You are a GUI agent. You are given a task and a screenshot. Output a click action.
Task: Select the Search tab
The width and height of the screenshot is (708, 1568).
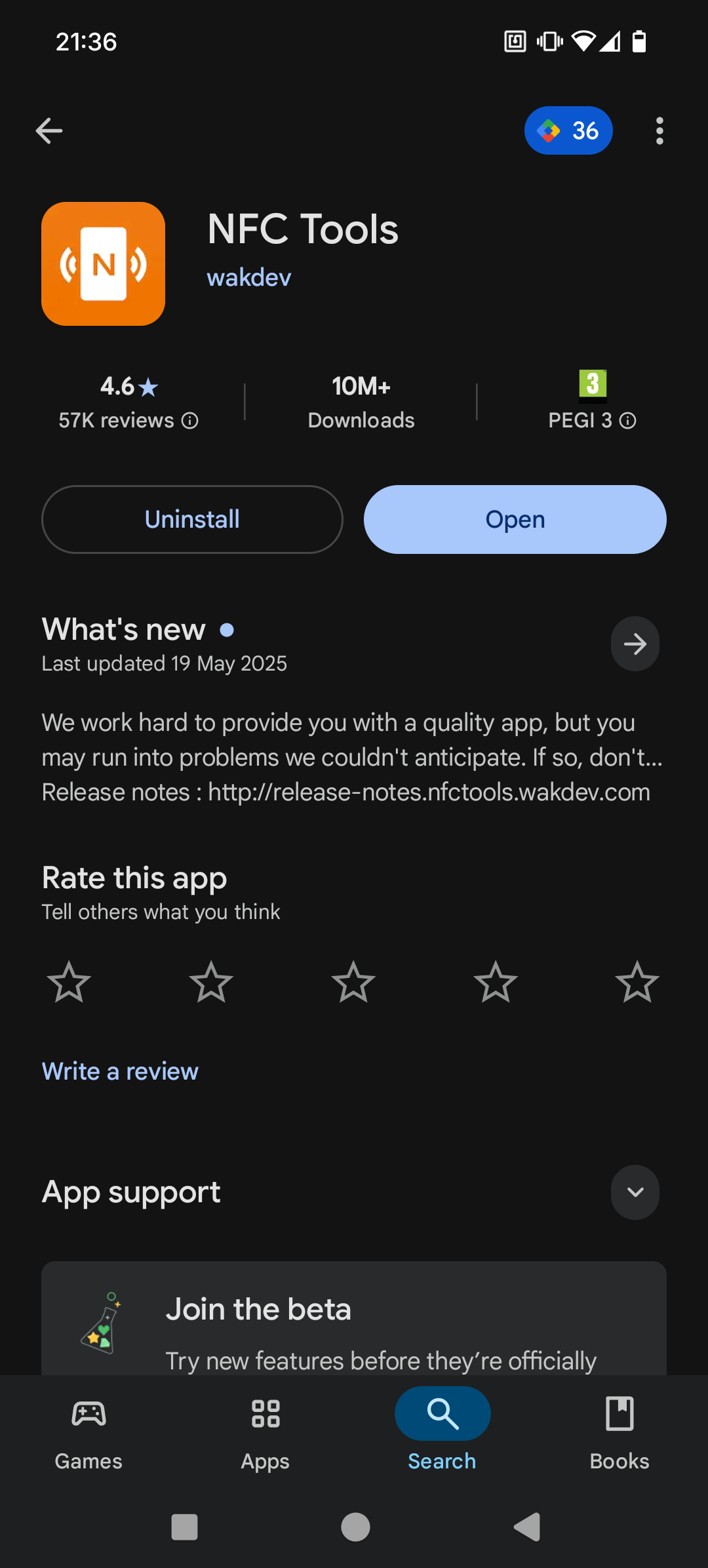click(442, 1432)
